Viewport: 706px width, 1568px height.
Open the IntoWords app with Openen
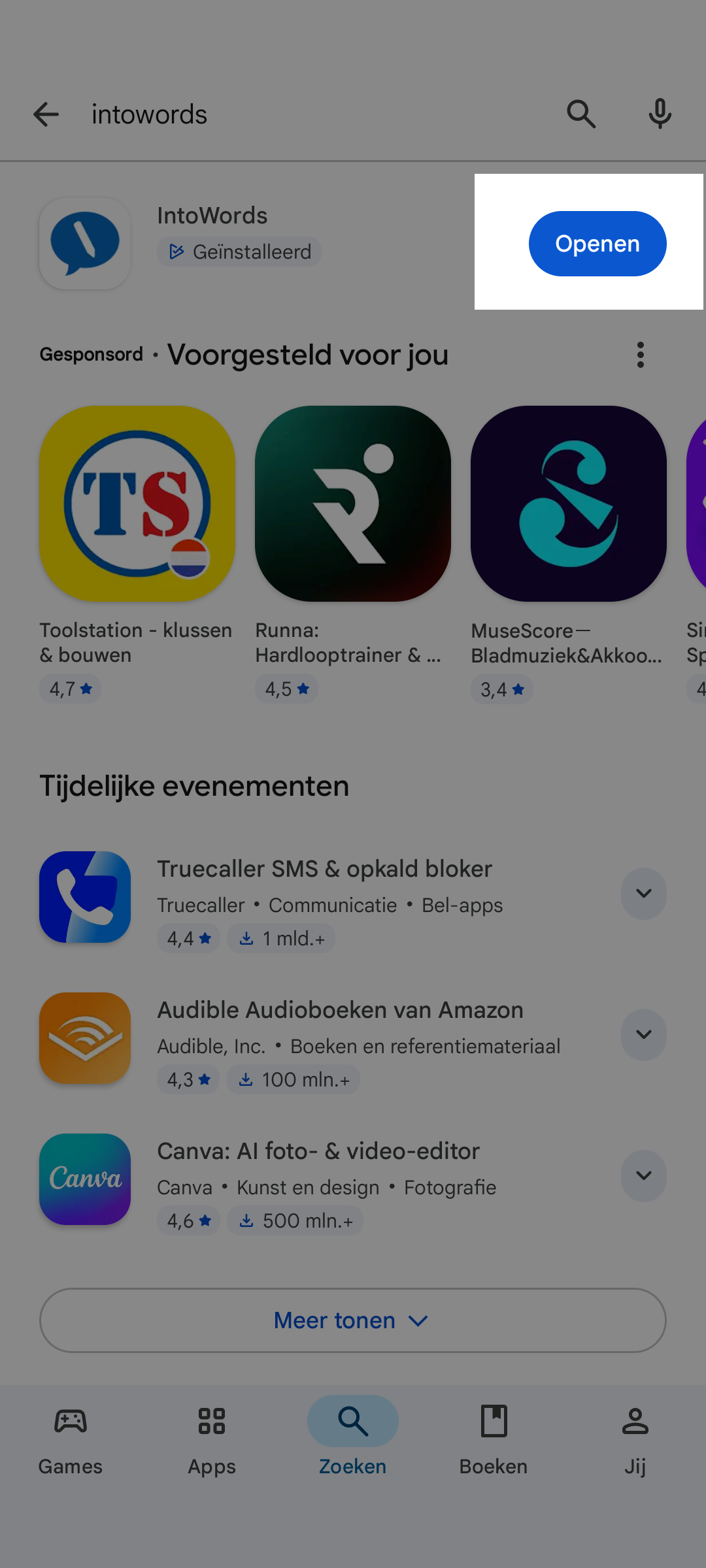(x=597, y=244)
